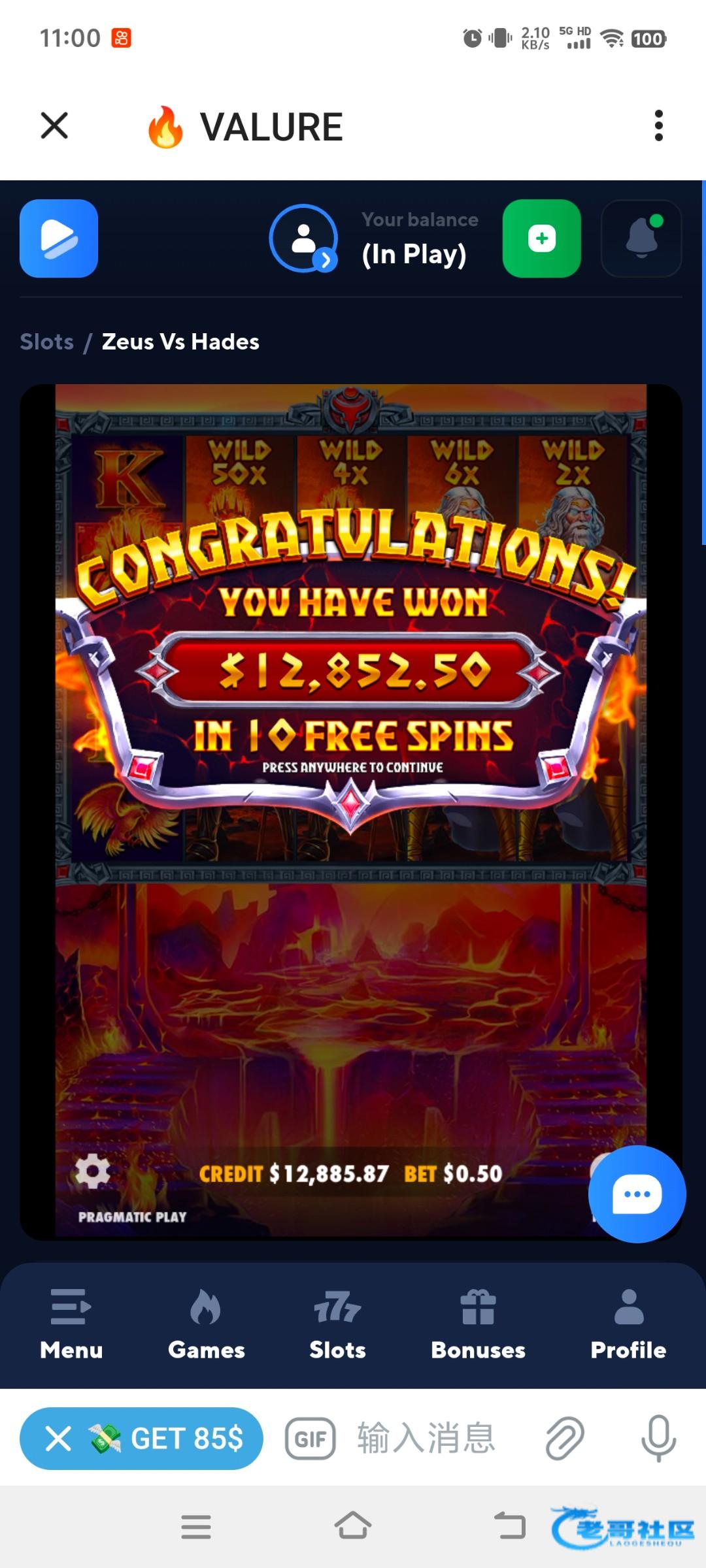Open the GIF picker
706x1568 pixels.
click(311, 1439)
